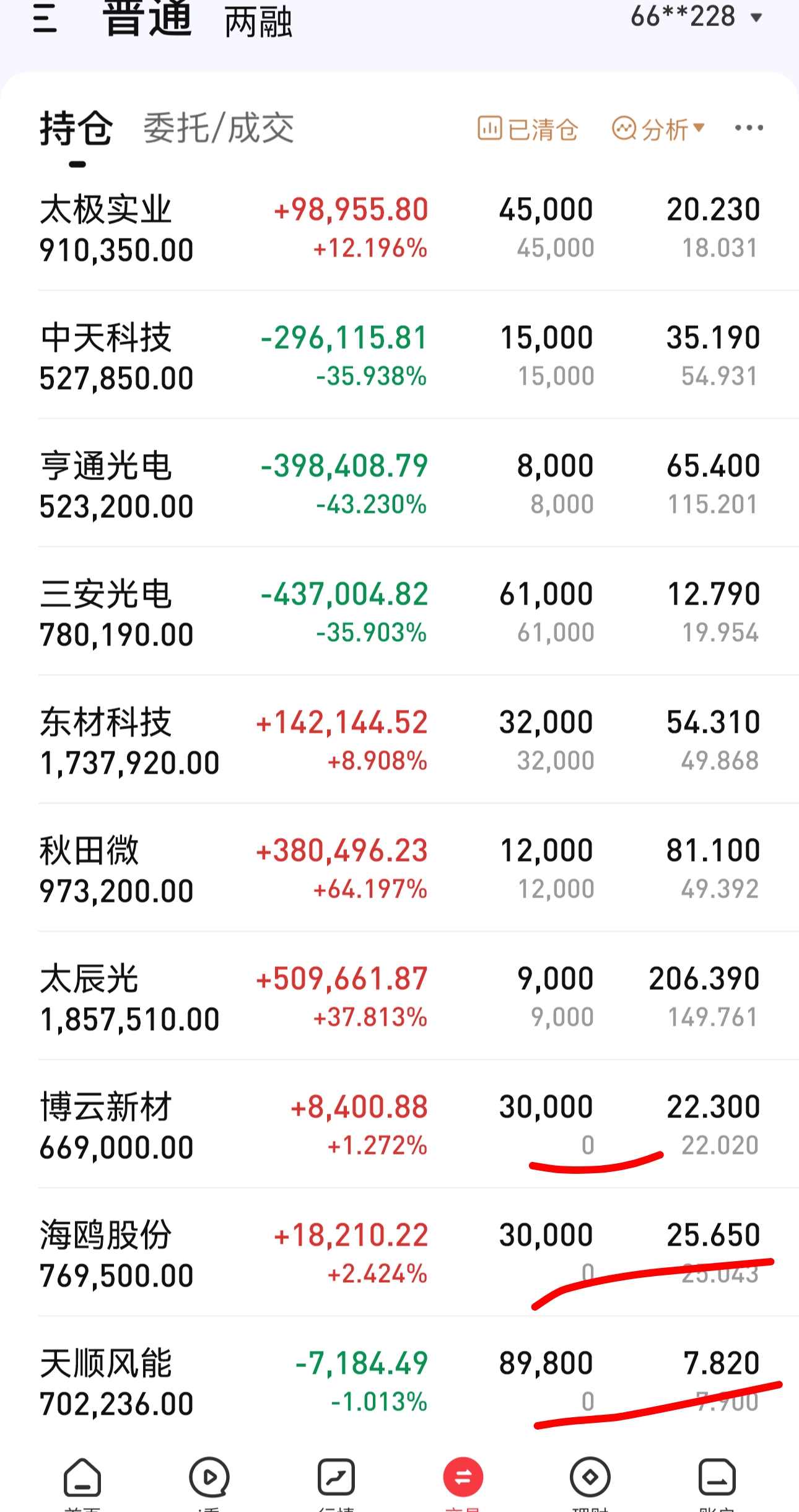This screenshot has width=799, height=1512.
Task: Open the 三安光电 holding row
Action: pyautogui.click(x=399, y=613)
